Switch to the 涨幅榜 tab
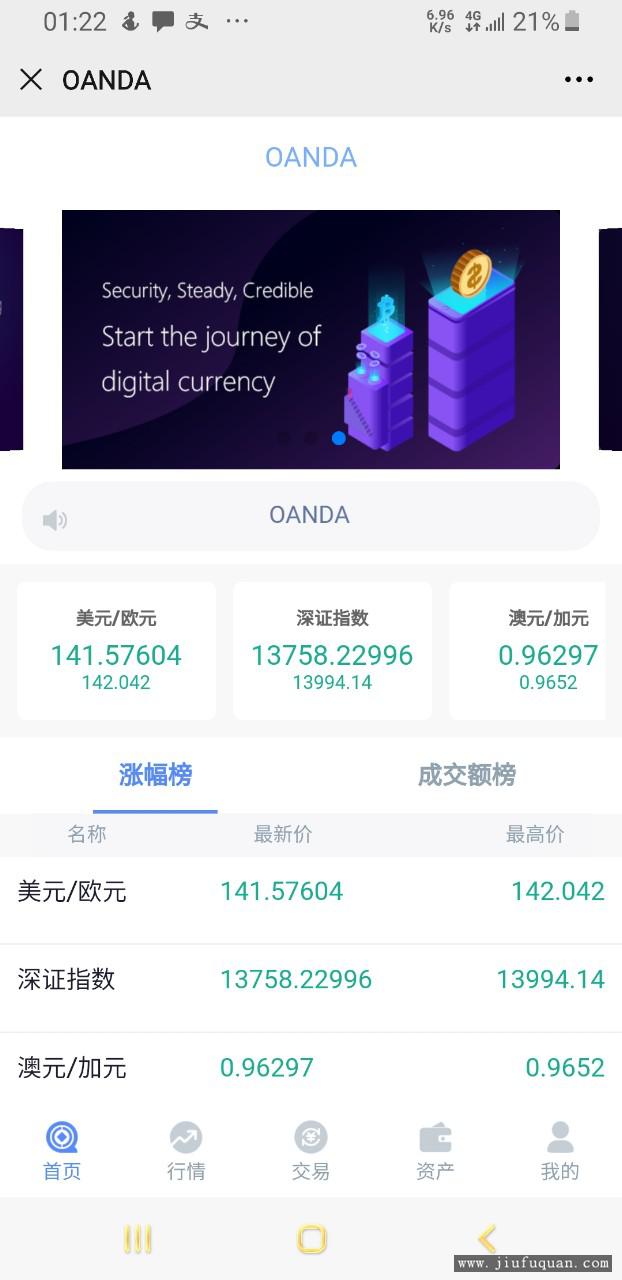This screenshot has width=622, height=1280. pos(155,775)
